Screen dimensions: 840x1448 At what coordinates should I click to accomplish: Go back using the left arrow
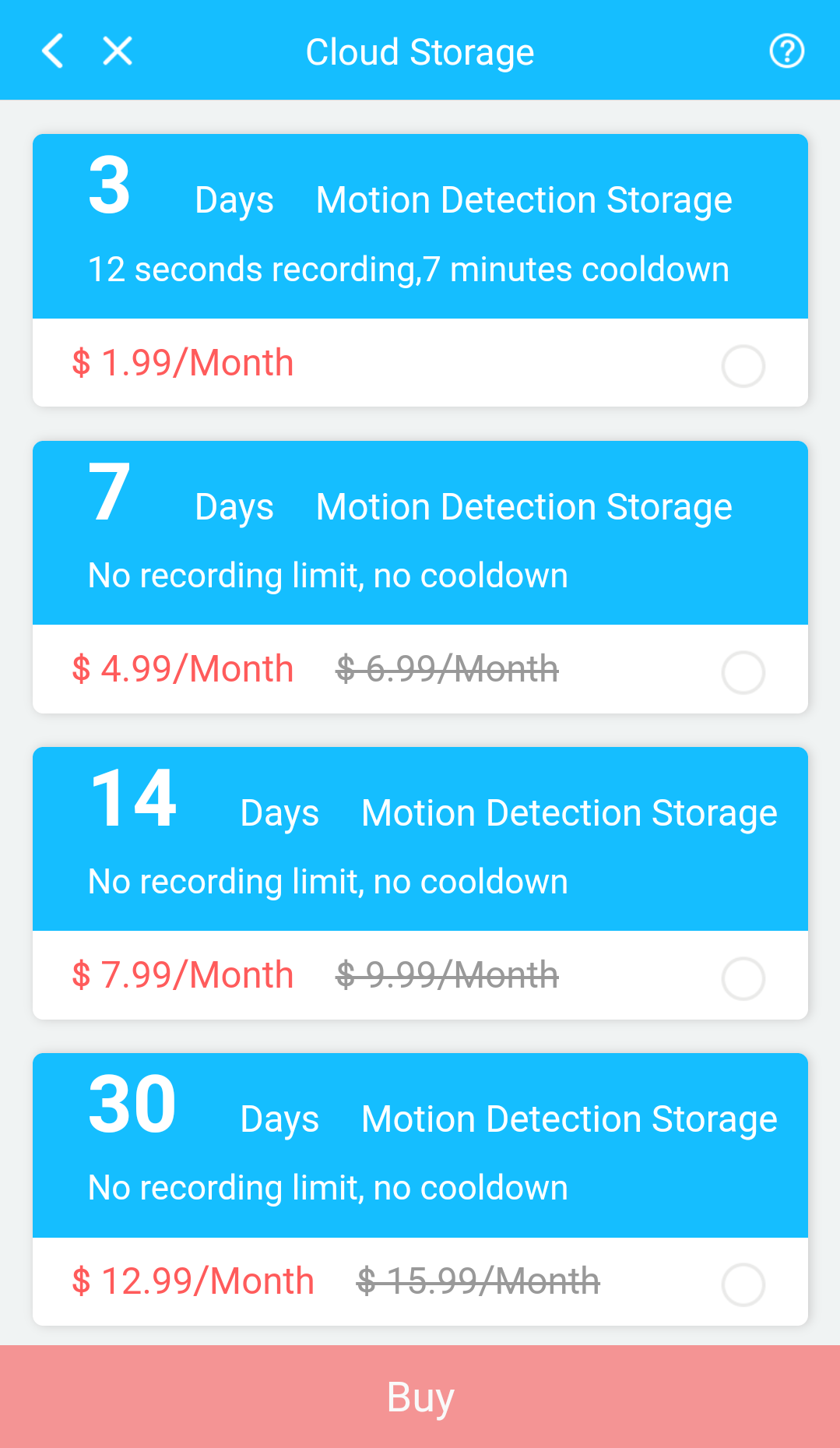click(53, 51)
